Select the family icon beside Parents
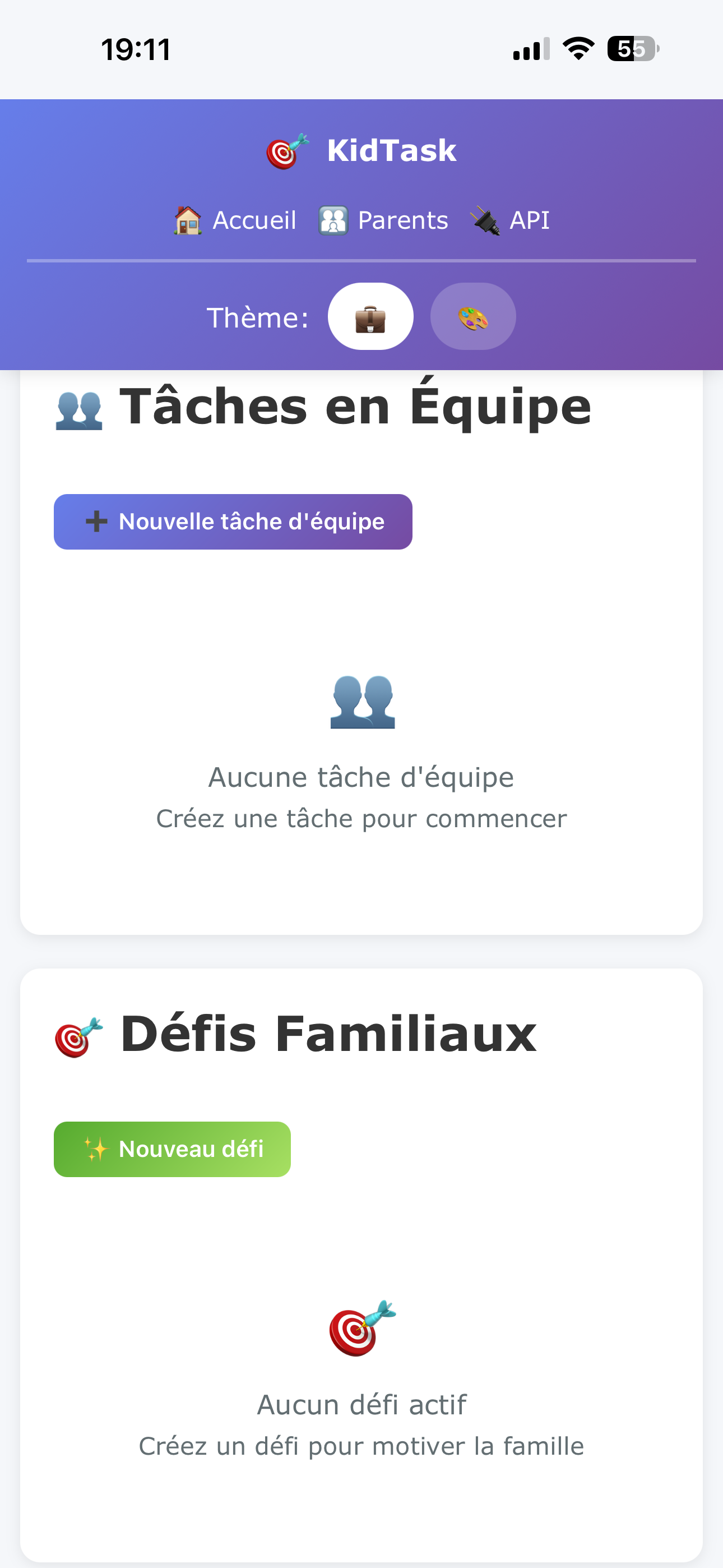723x1568 pixels. point(332,219)
